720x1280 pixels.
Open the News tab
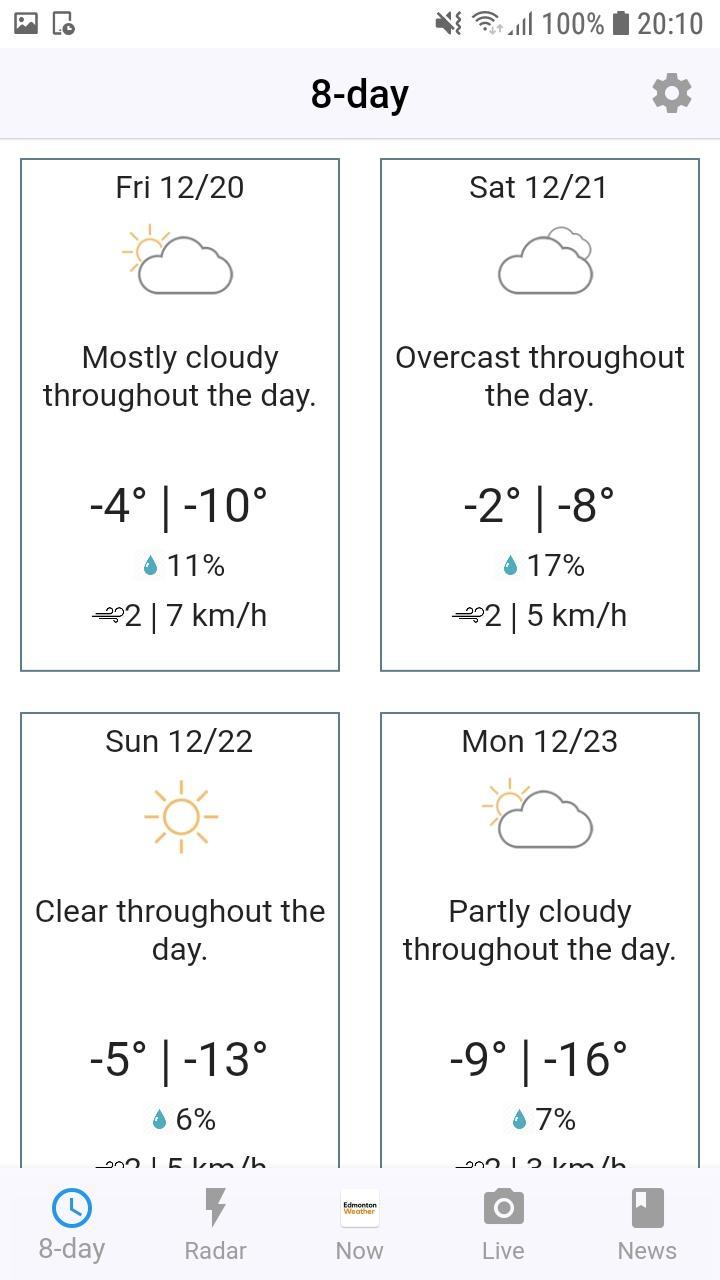[x=647, y=1224]
